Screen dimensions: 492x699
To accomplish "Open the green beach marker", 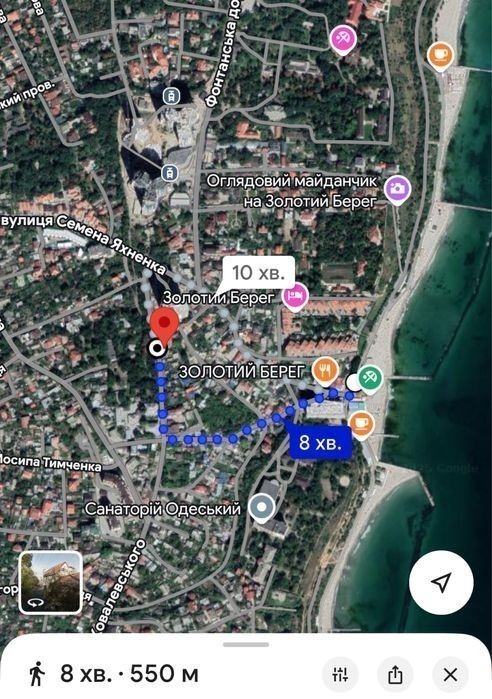I will [370, 379].
